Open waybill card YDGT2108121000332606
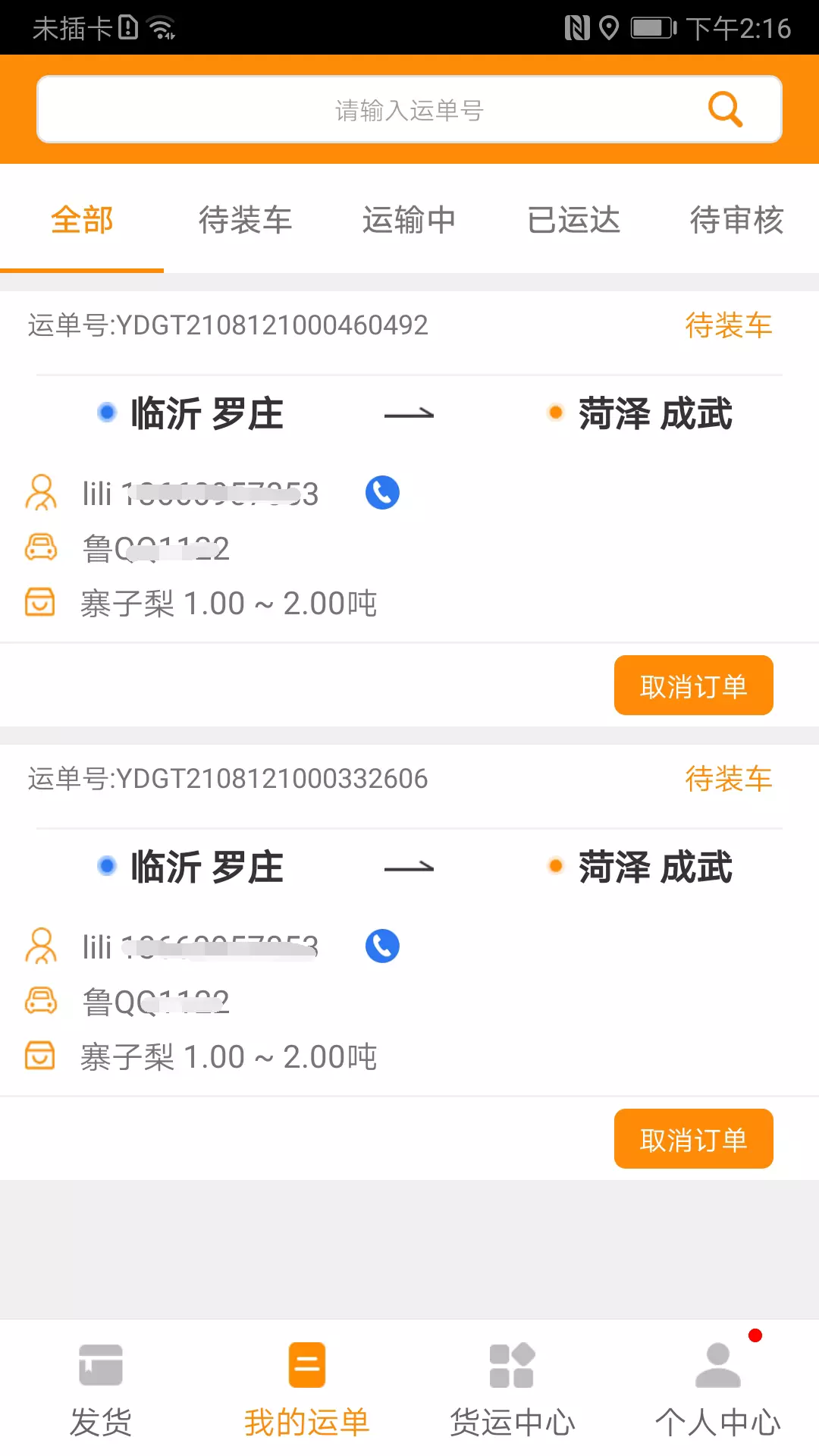This screenshot has height=1456, width=819. coord(409,920)
